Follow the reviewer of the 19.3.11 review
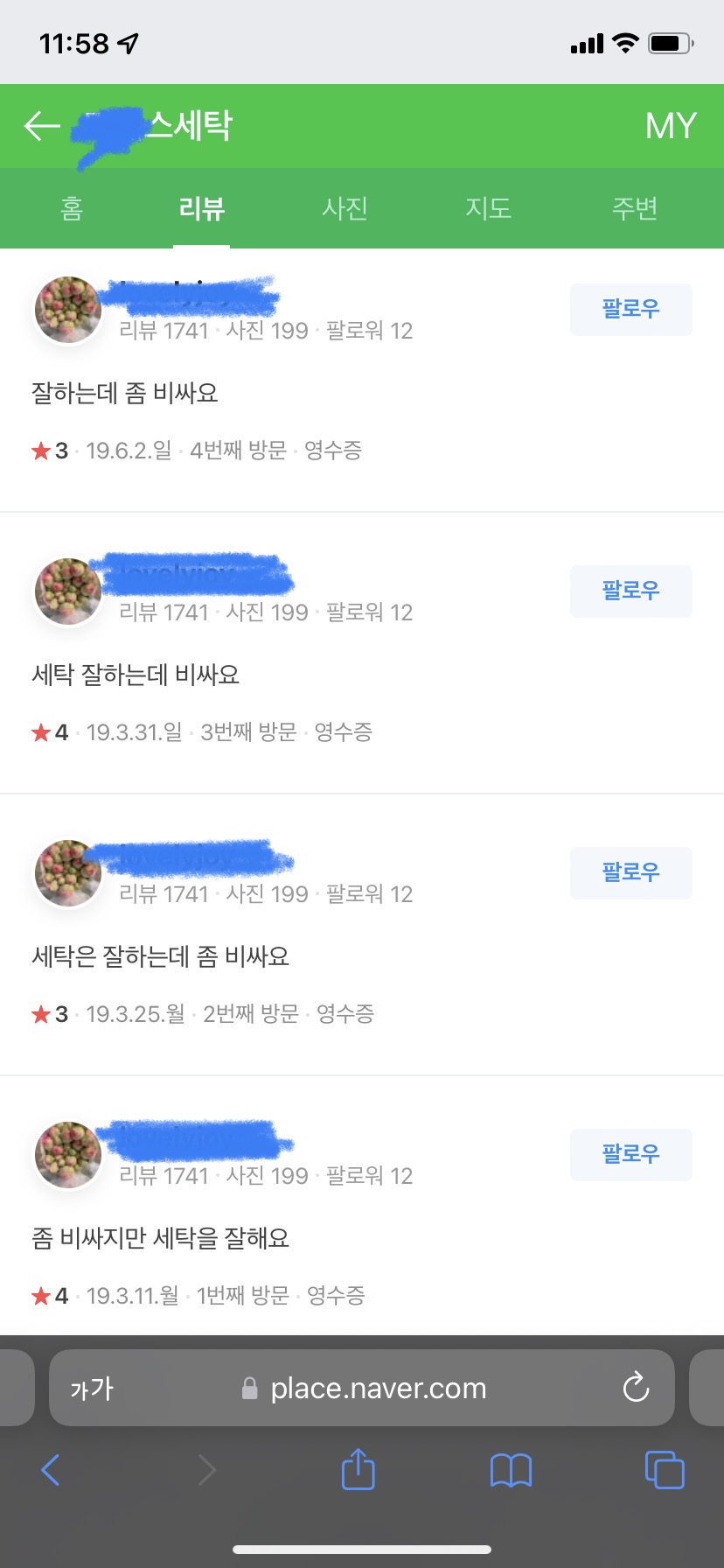Screen dimensions: 724x1568 [x=631, y=1154]
